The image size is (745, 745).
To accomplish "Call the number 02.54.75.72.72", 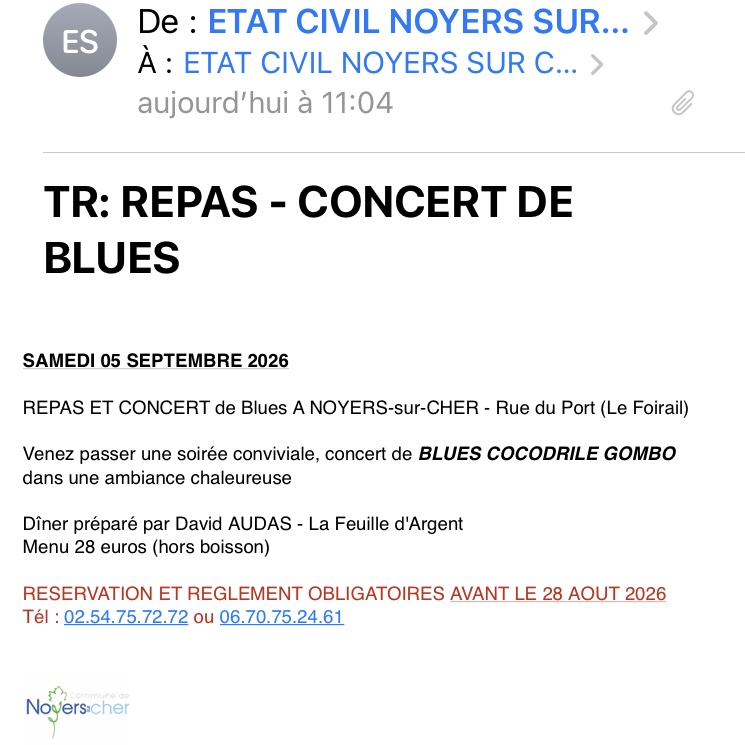I will [126, 617].
